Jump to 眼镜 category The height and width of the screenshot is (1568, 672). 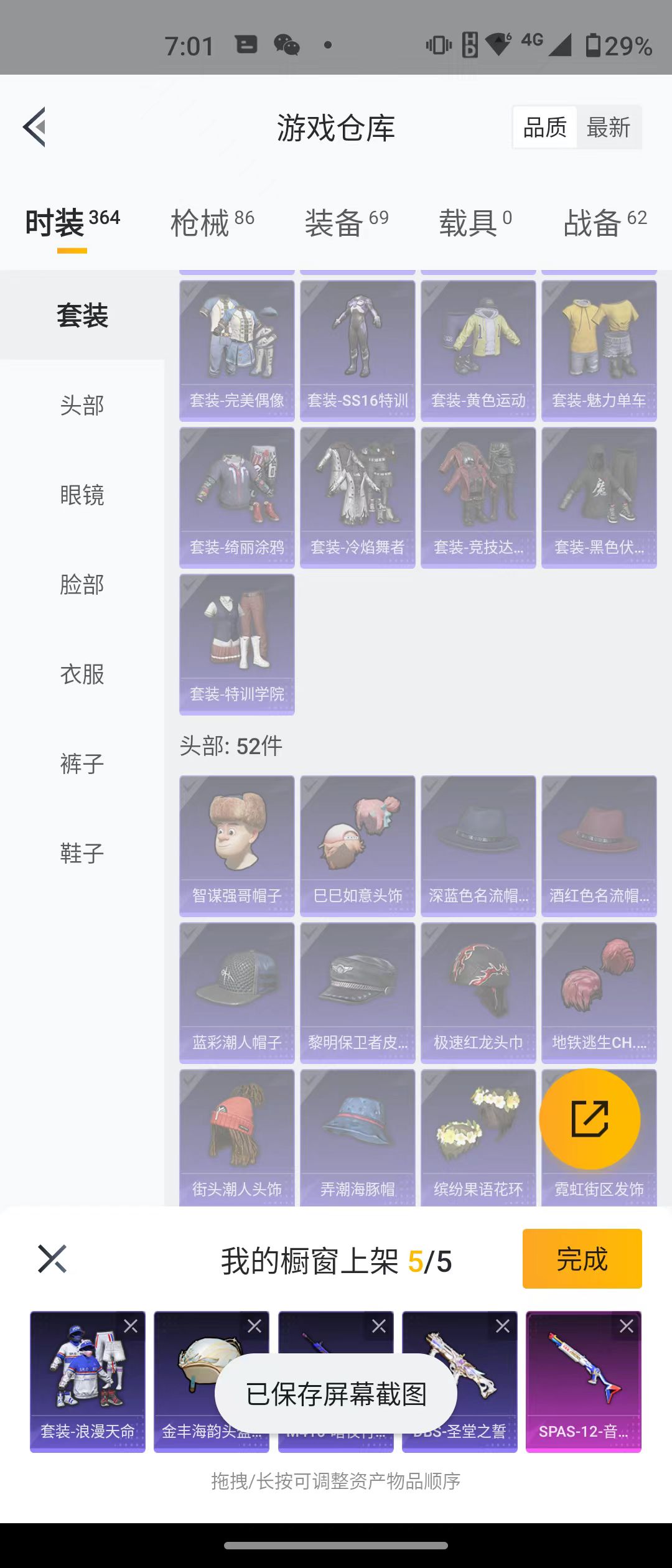[82, 495]
